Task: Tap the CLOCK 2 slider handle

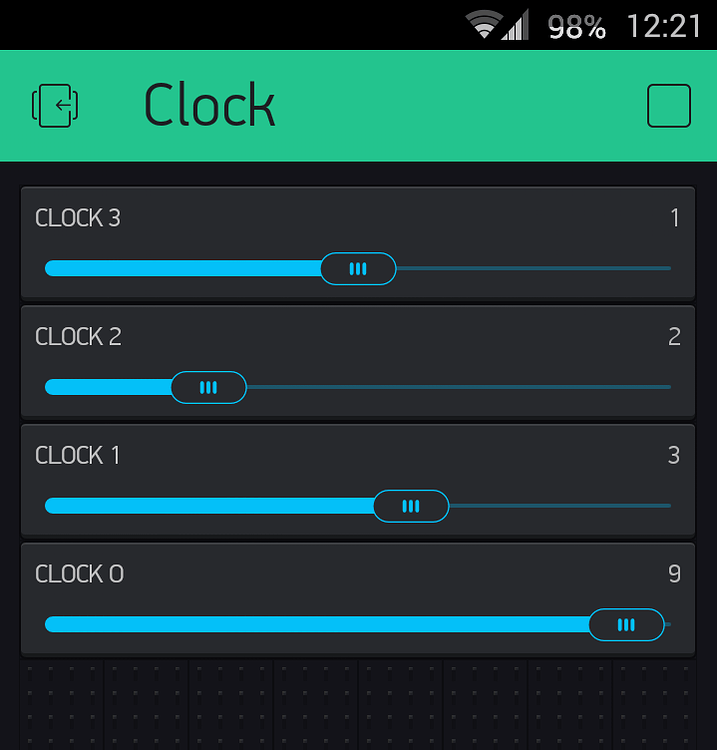Action: pos(208,387)
